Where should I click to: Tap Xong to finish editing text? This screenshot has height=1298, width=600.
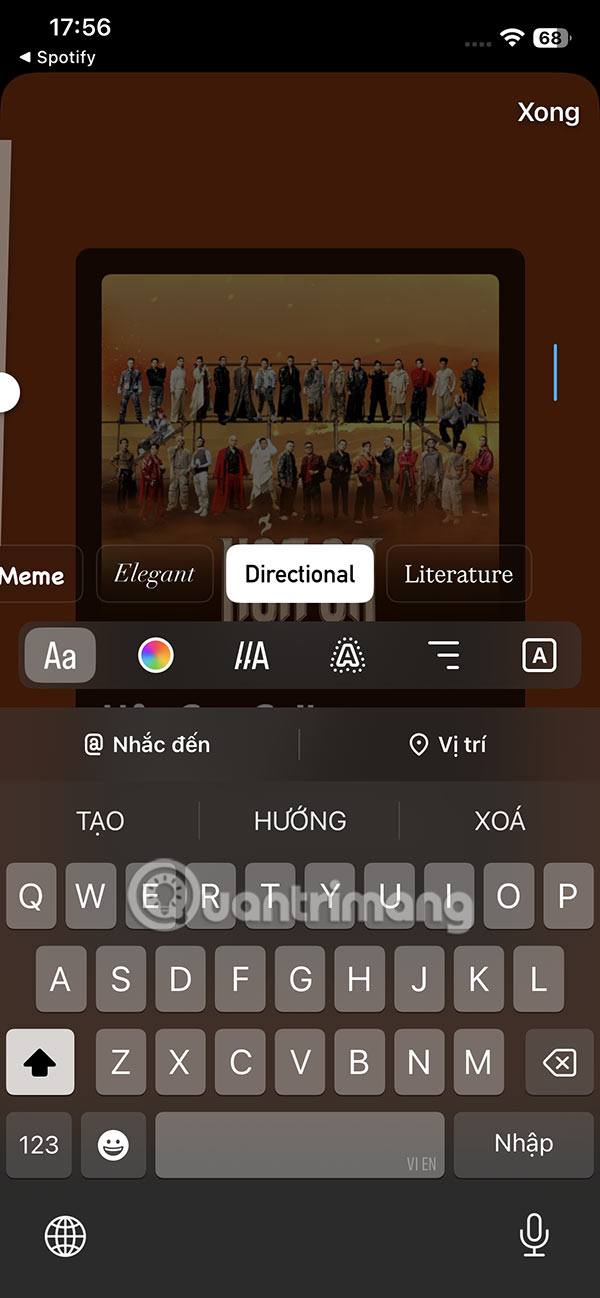pyautogui.click(x=548, y=112)
